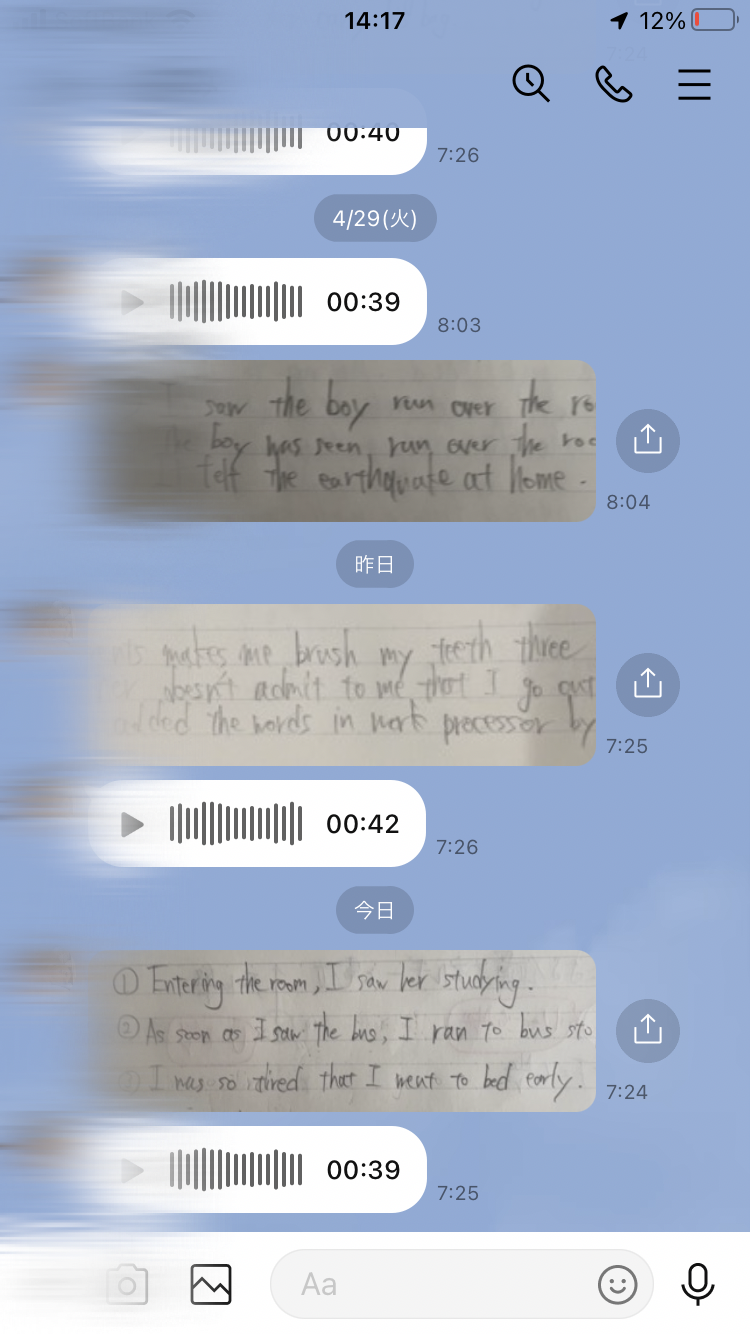The width and height of the screenshot is (750, 1334).
Task: Open yesterday's photo sent at 7:25
Action: 345,685
